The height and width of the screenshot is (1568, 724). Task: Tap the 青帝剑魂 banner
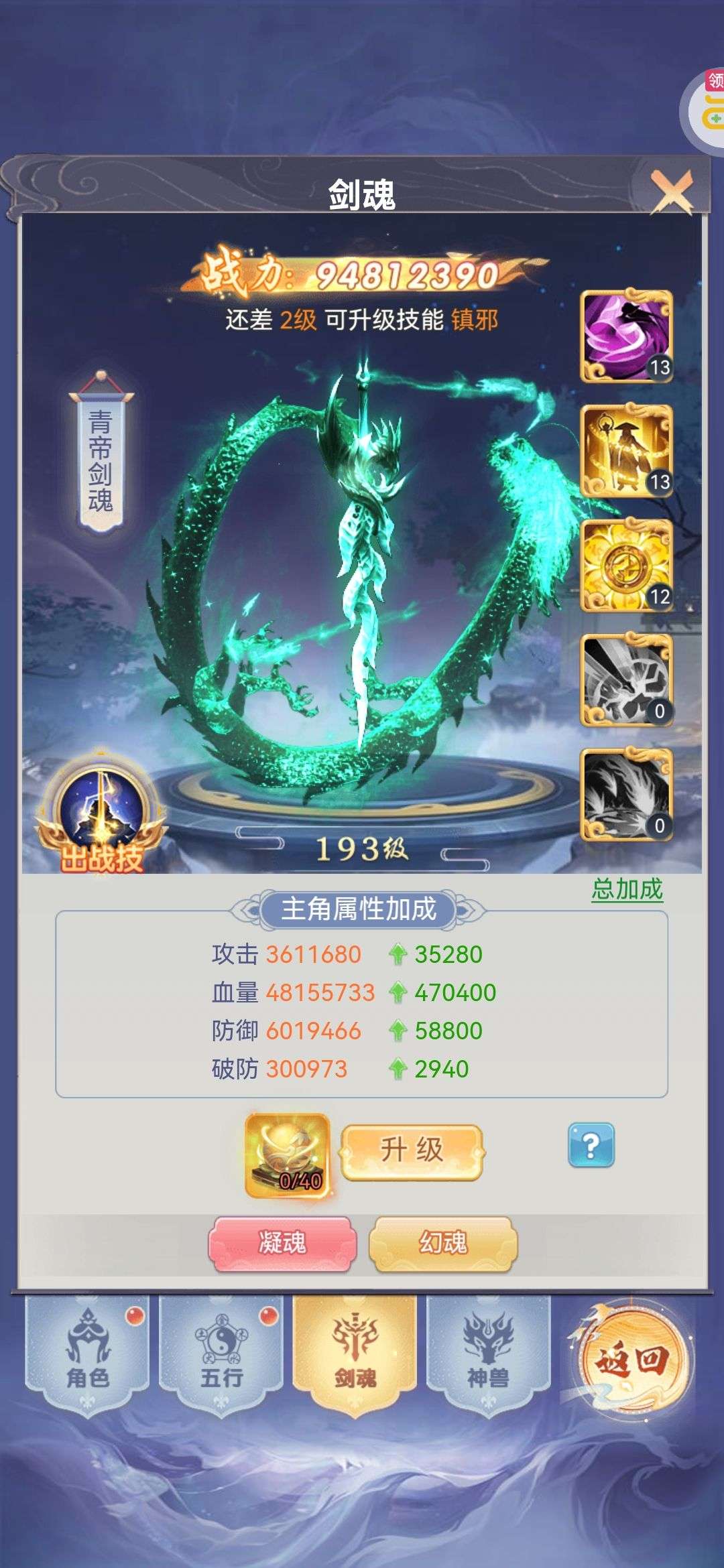pyautogui.click(x=101, y=452)
